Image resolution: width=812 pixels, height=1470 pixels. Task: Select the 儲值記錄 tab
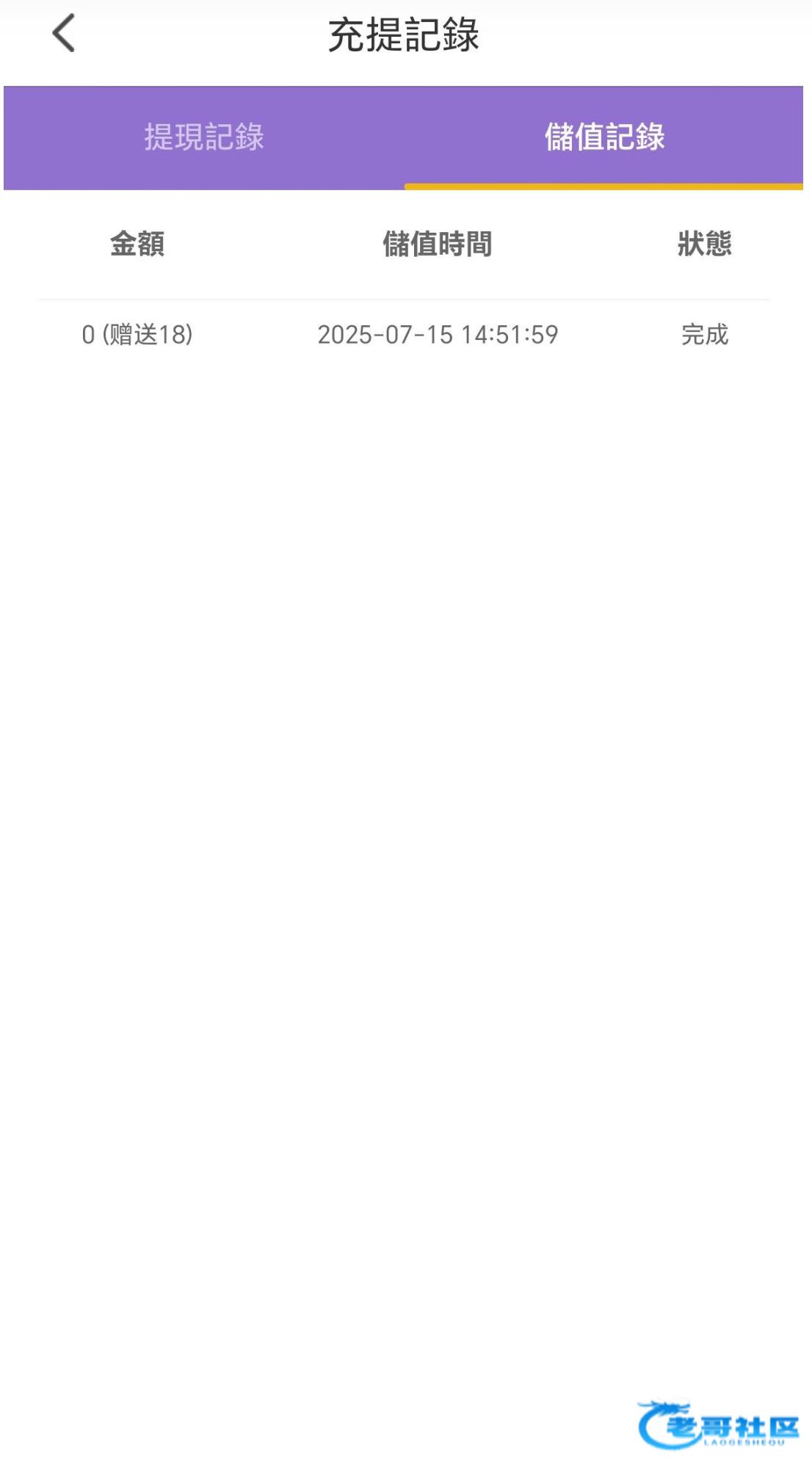pyautogui.click(x=604, y=137)
